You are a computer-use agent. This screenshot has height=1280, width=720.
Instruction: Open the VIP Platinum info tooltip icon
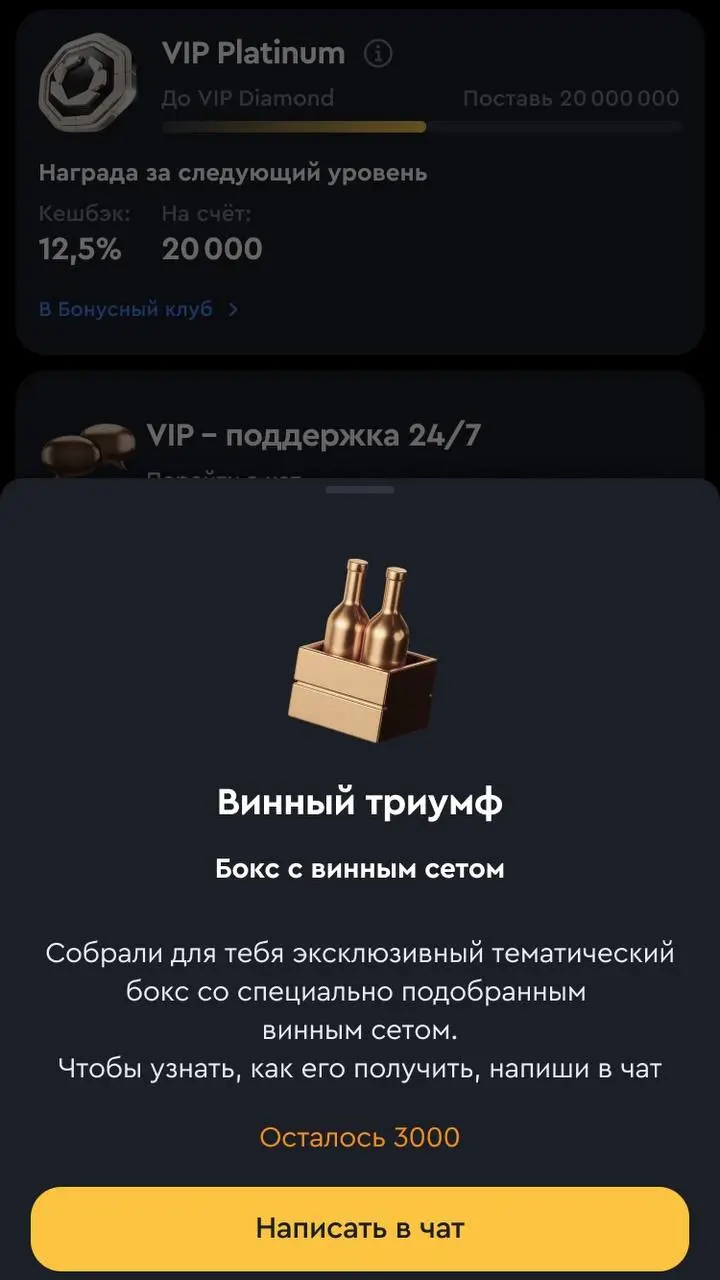point(380,55)
